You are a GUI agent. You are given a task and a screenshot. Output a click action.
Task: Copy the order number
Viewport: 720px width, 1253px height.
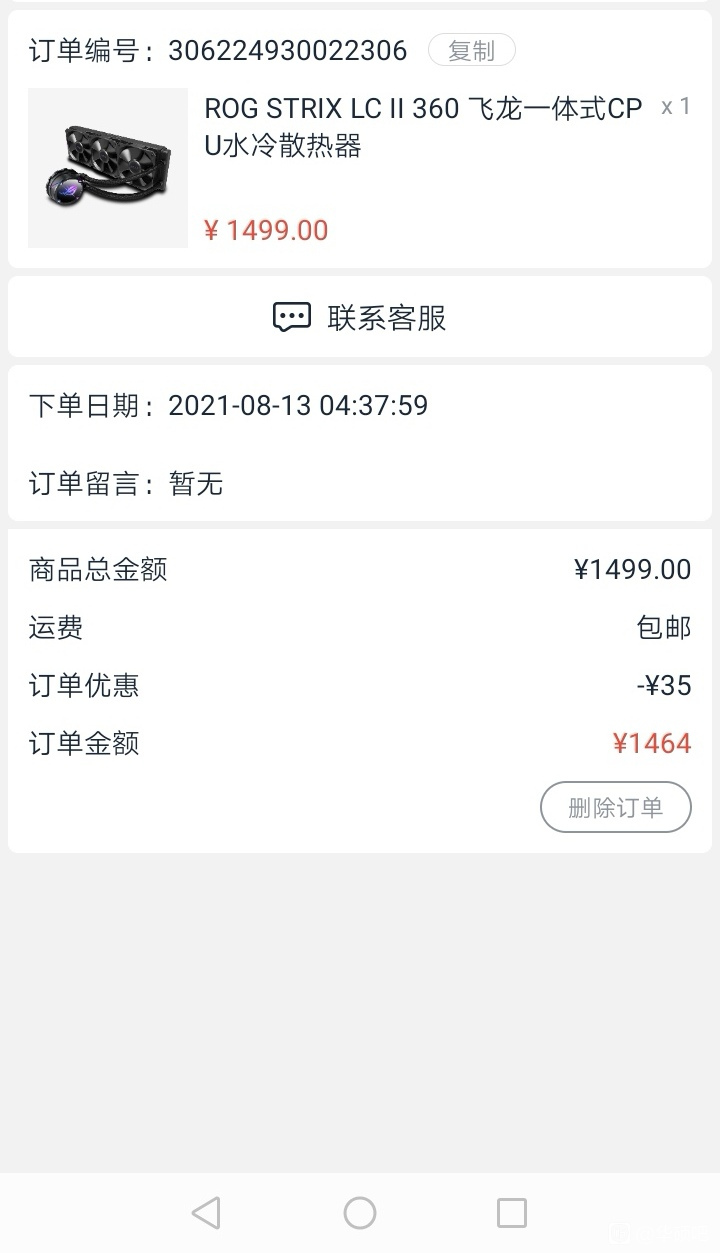(x=471, y=50)
